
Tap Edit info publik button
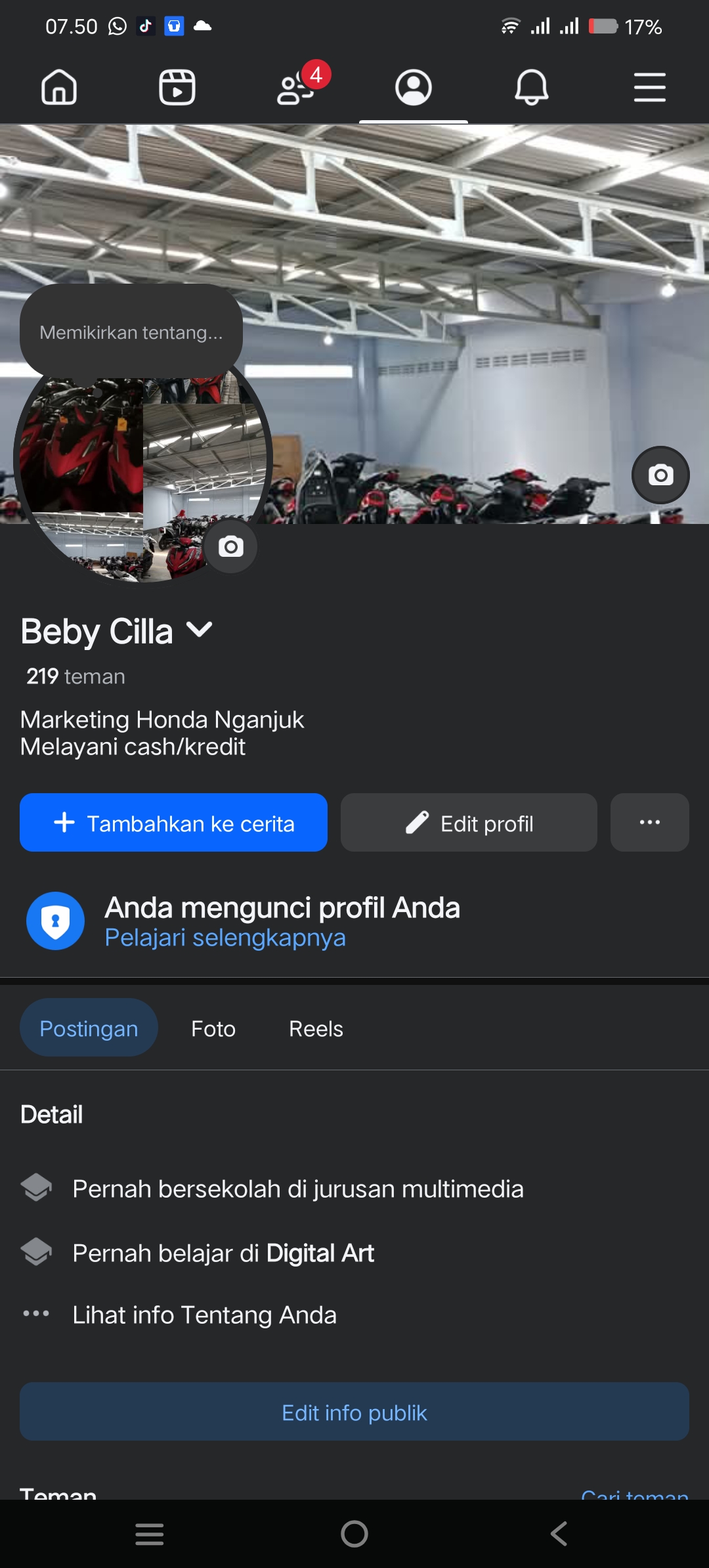coord(354,1412)
